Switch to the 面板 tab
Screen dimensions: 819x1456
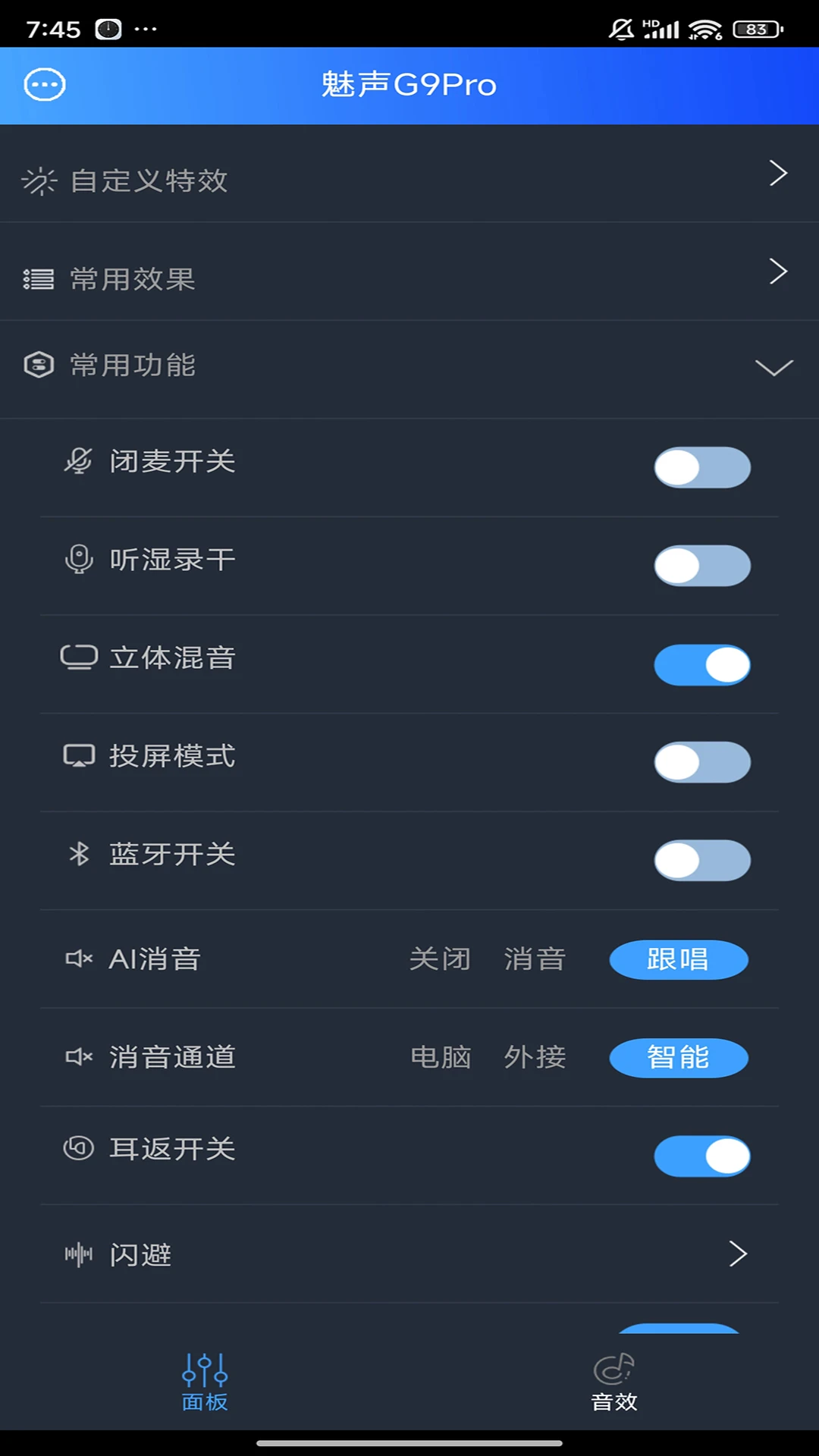(x=205, y=1382)
